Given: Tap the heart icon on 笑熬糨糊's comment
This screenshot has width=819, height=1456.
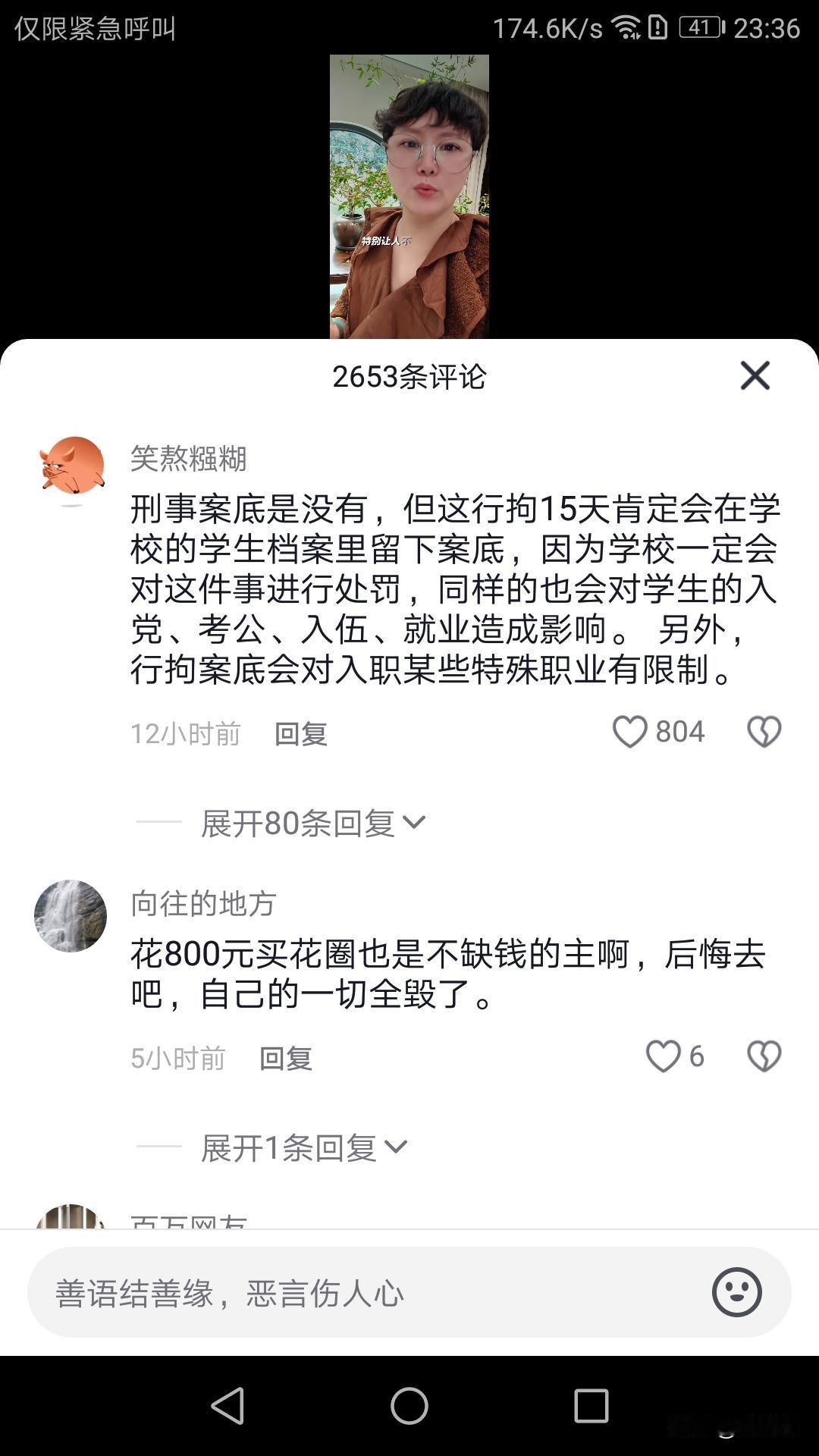Looking at the screenshot, I should (x=631, y=731).
